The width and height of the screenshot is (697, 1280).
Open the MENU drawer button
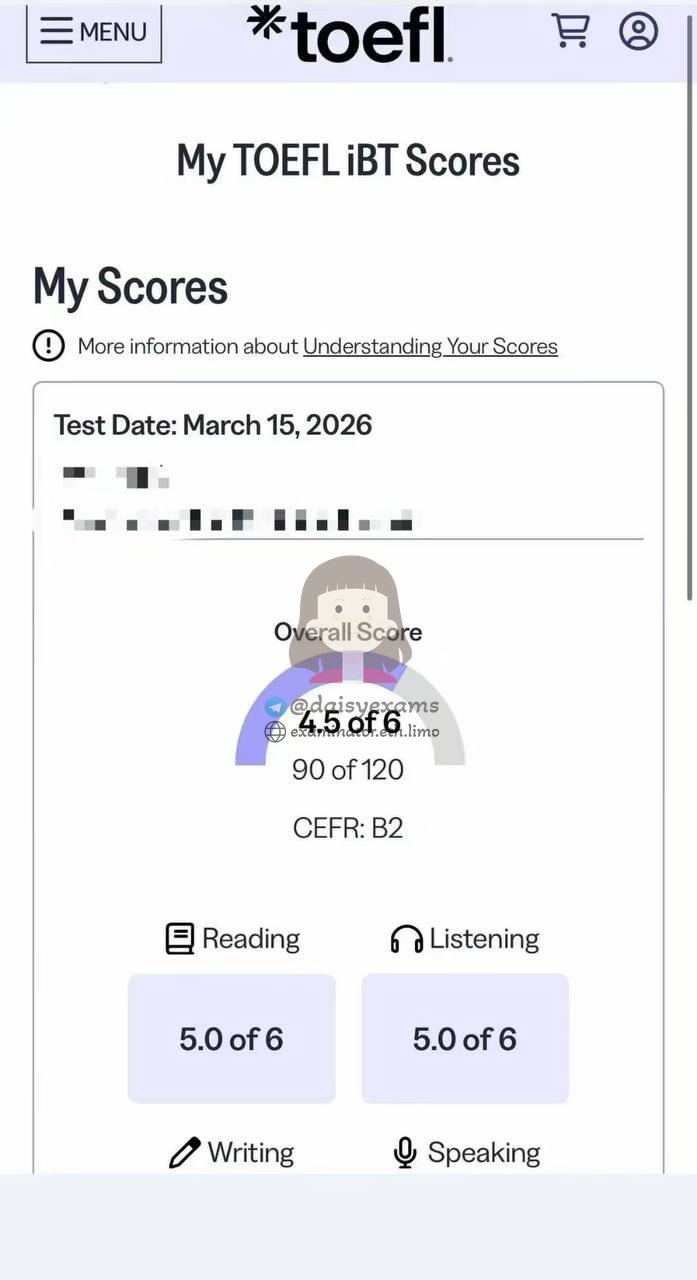[94, 32]
